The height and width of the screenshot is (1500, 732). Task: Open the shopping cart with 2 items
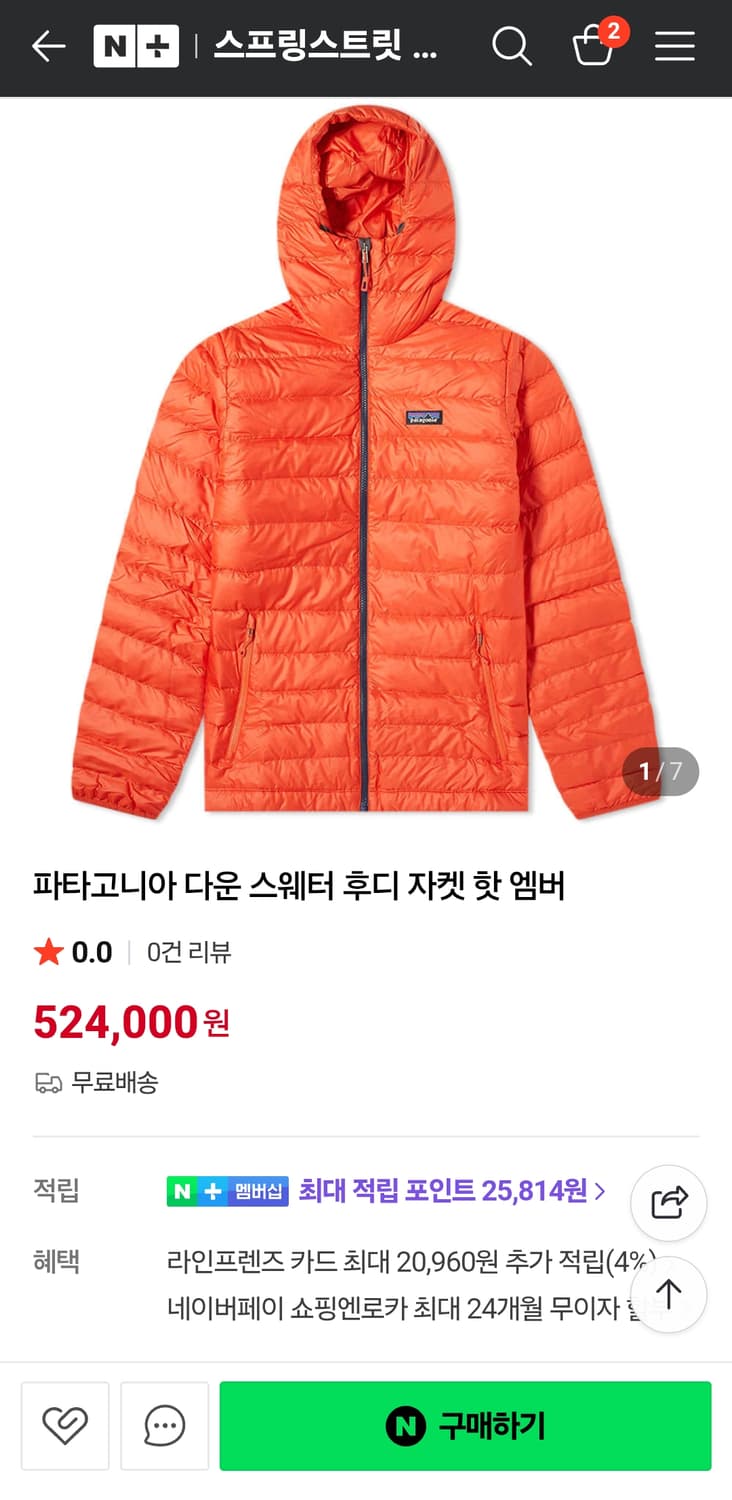point(594,46)
